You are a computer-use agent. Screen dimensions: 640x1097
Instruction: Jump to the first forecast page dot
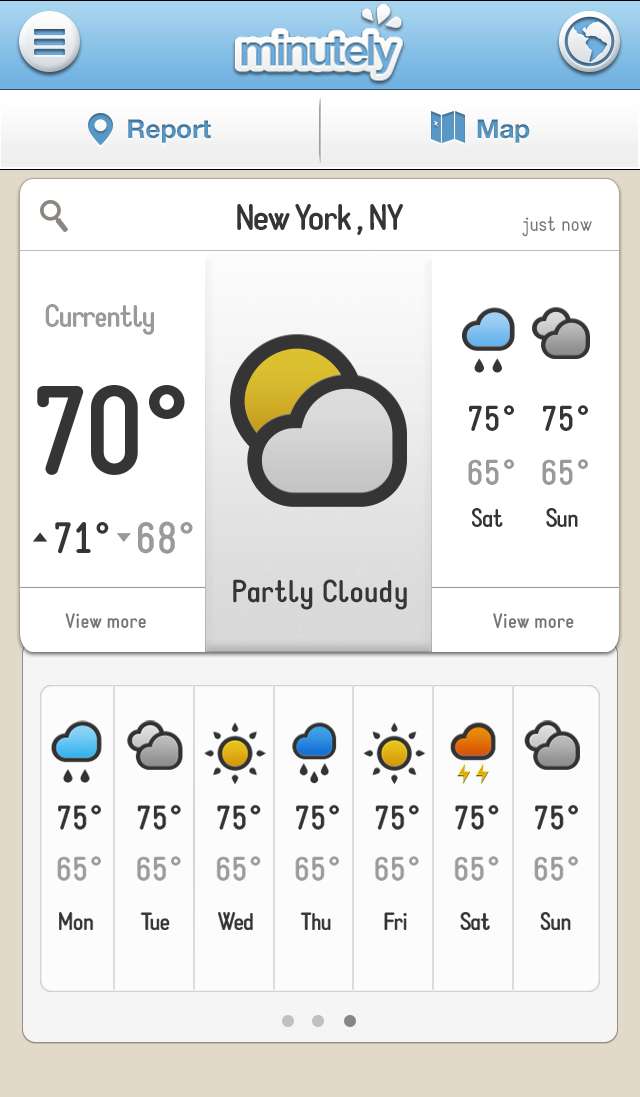click(x=288, y=1021)
